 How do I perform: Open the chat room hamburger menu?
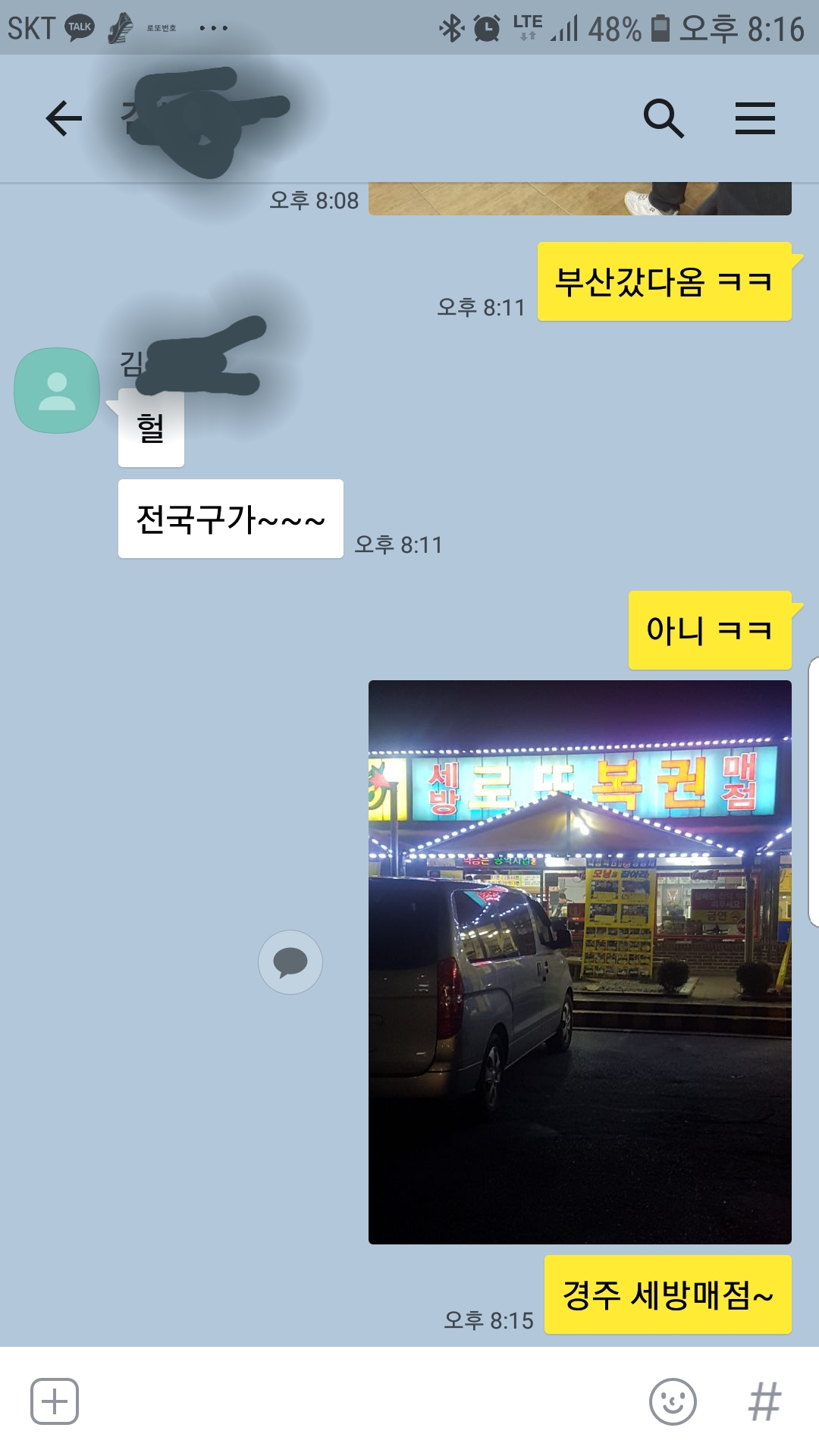click(x=755, y=118)
